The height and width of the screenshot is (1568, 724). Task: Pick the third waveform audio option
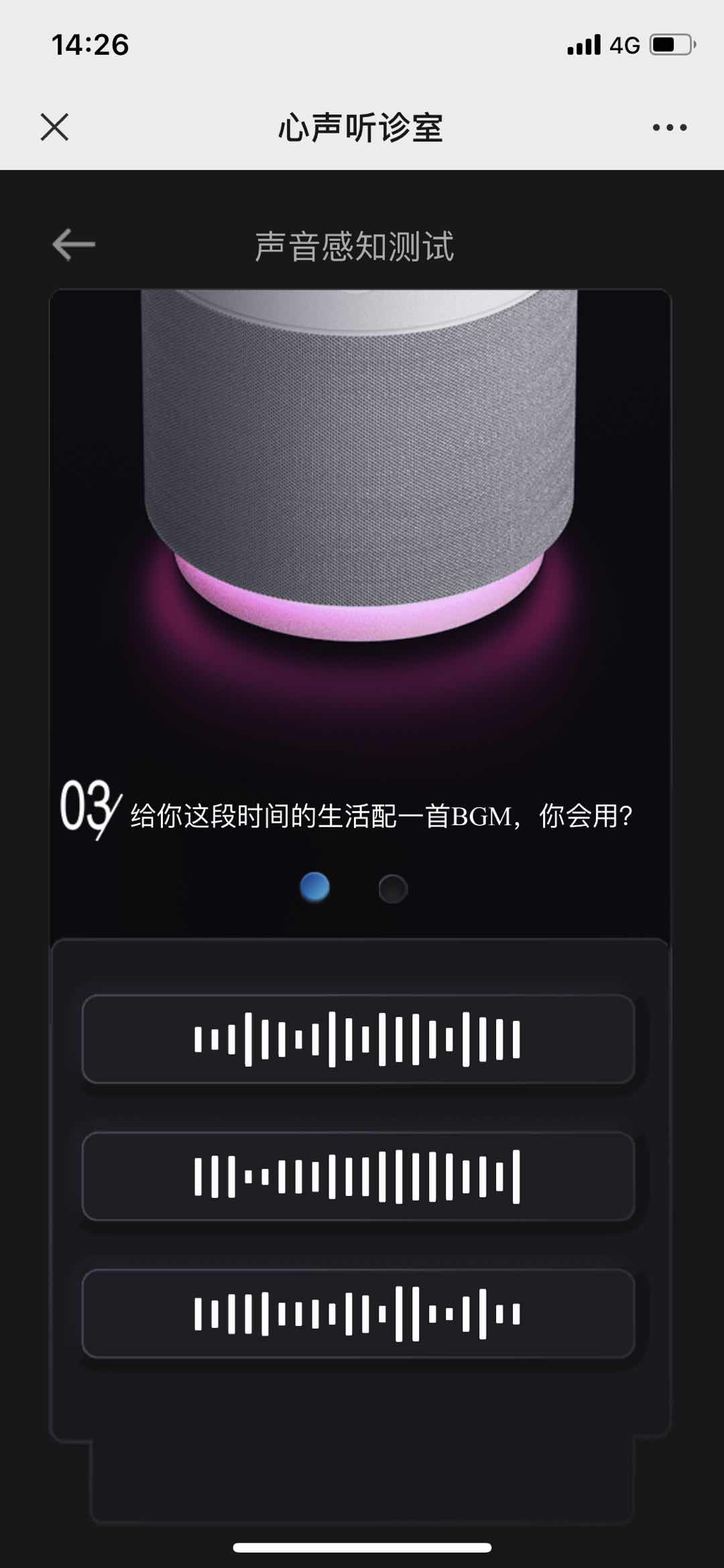(358, 1313)
